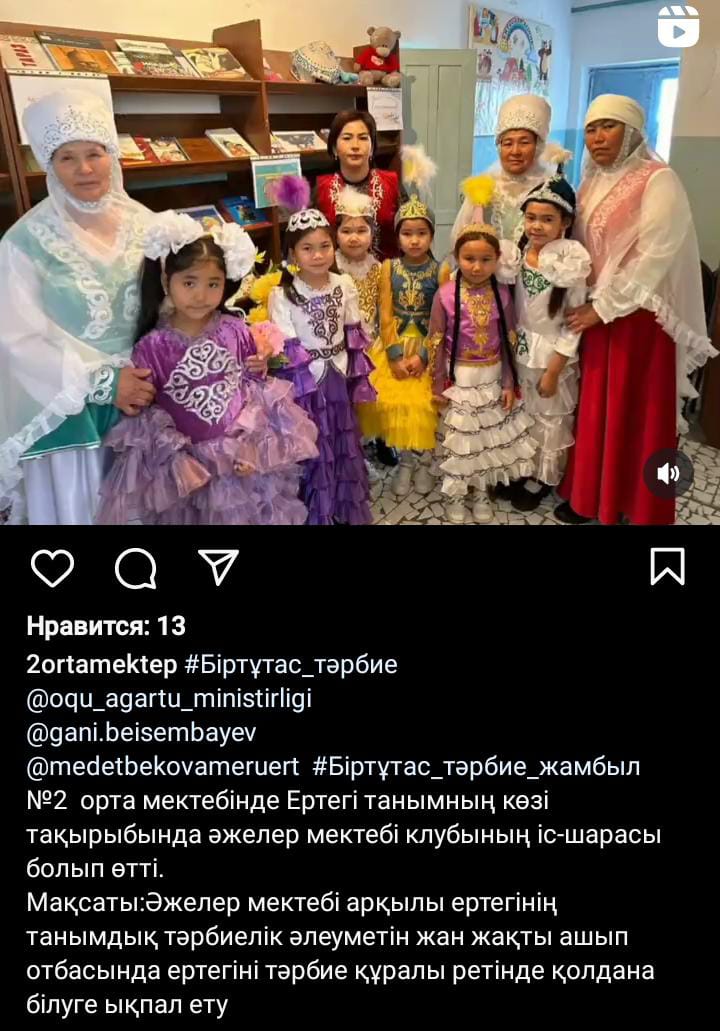View who liked via Нравится: 13
This screenshot has height=1031, width=720.
tap(106, 627)
